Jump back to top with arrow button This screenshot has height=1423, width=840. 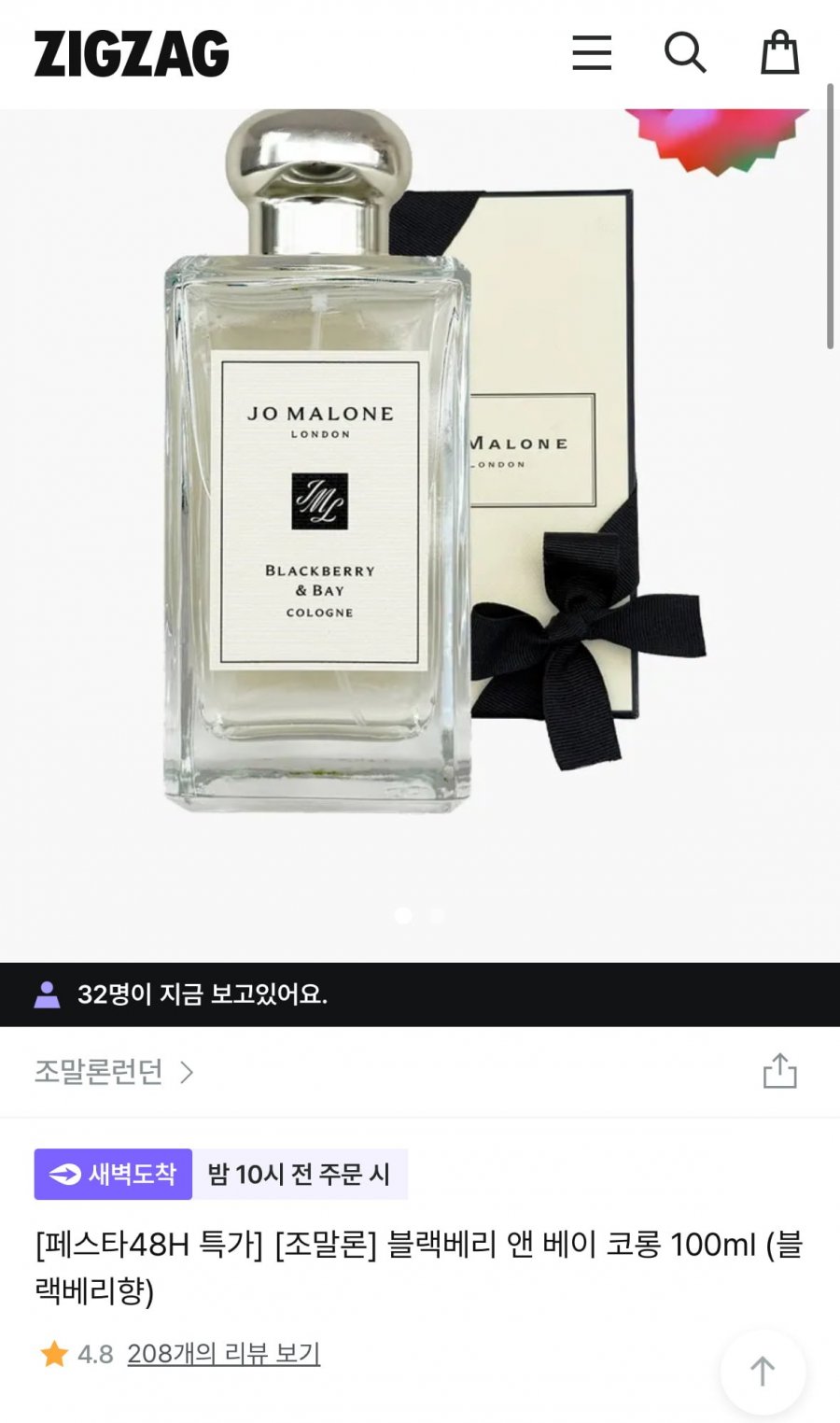763,1371
